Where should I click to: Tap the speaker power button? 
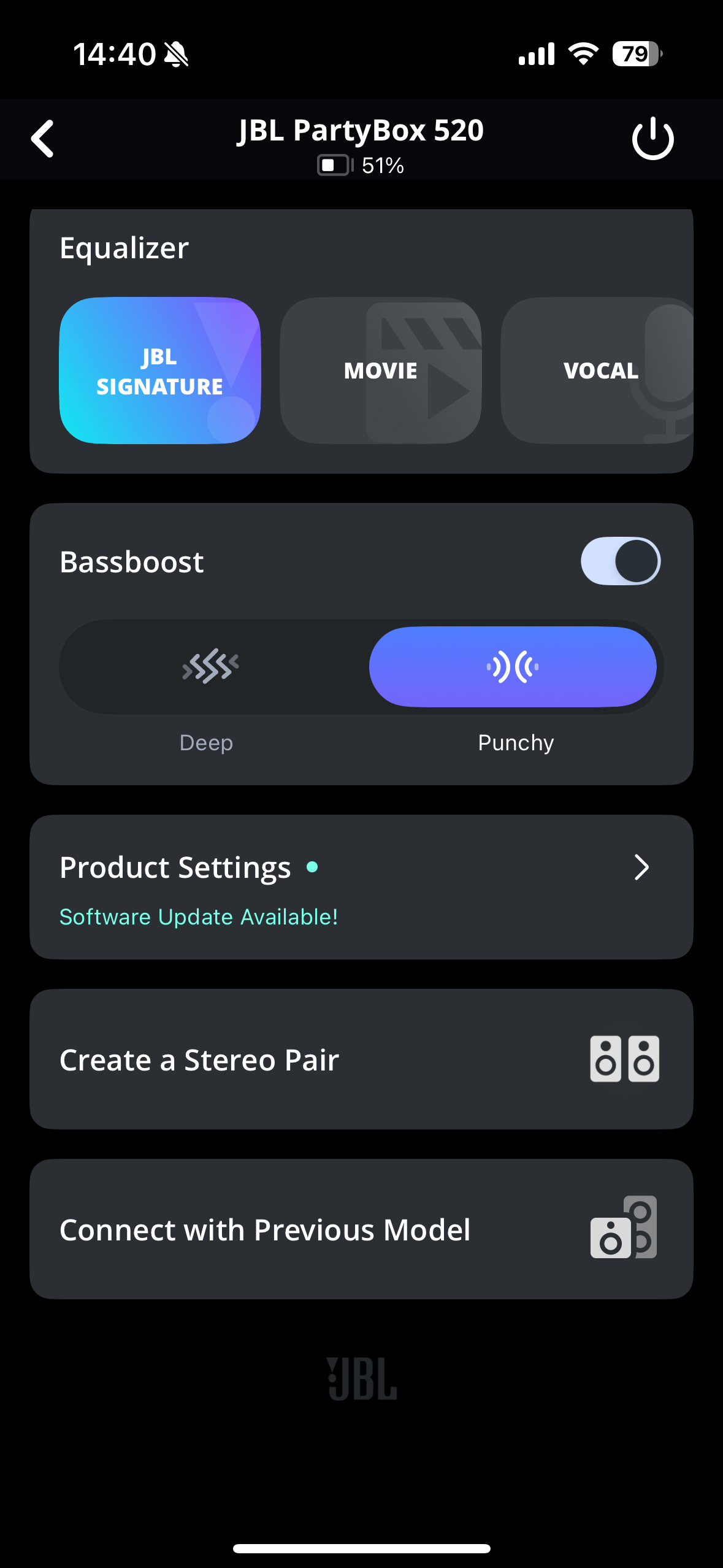[x=652, y=139]
